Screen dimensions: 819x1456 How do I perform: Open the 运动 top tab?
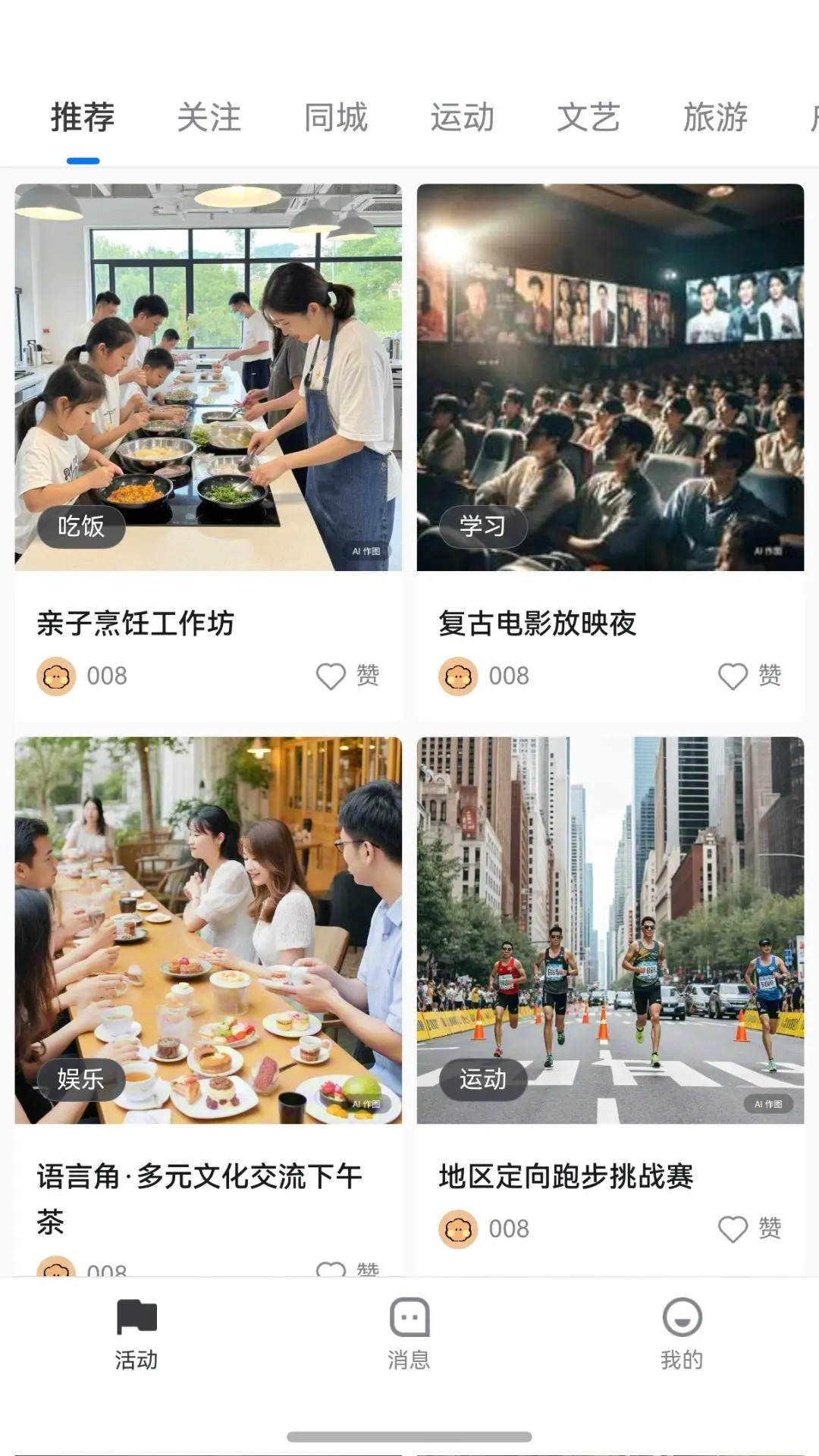pos(462,118)
